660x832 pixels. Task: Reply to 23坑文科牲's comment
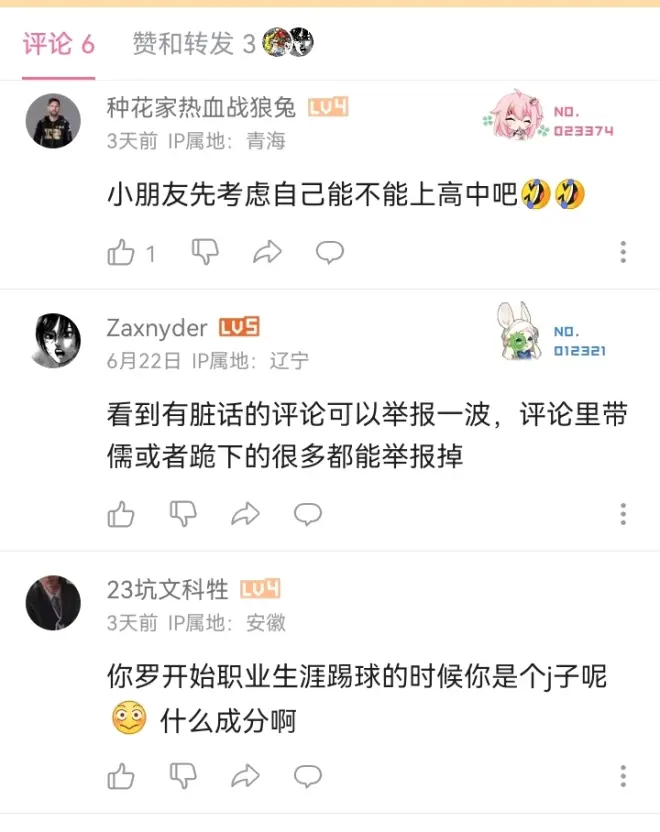pos(308,775)
